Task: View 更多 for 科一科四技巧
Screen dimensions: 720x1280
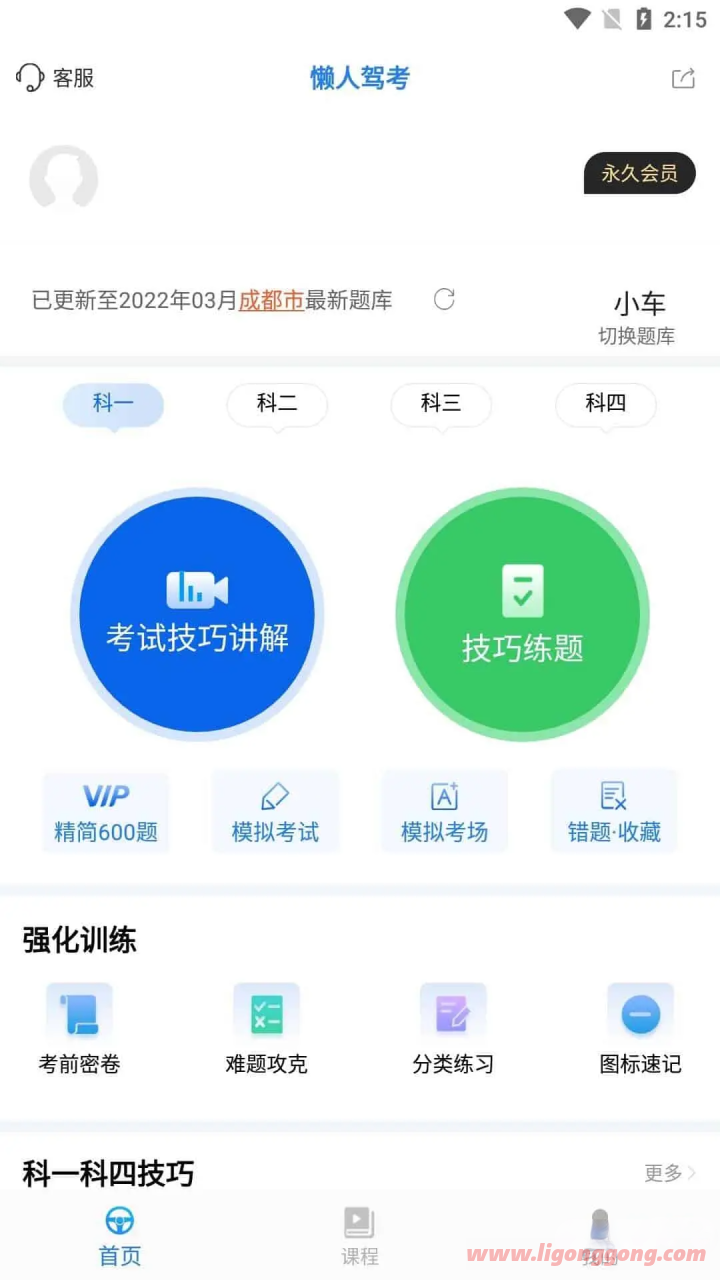Action: [x=670, y=1172]
